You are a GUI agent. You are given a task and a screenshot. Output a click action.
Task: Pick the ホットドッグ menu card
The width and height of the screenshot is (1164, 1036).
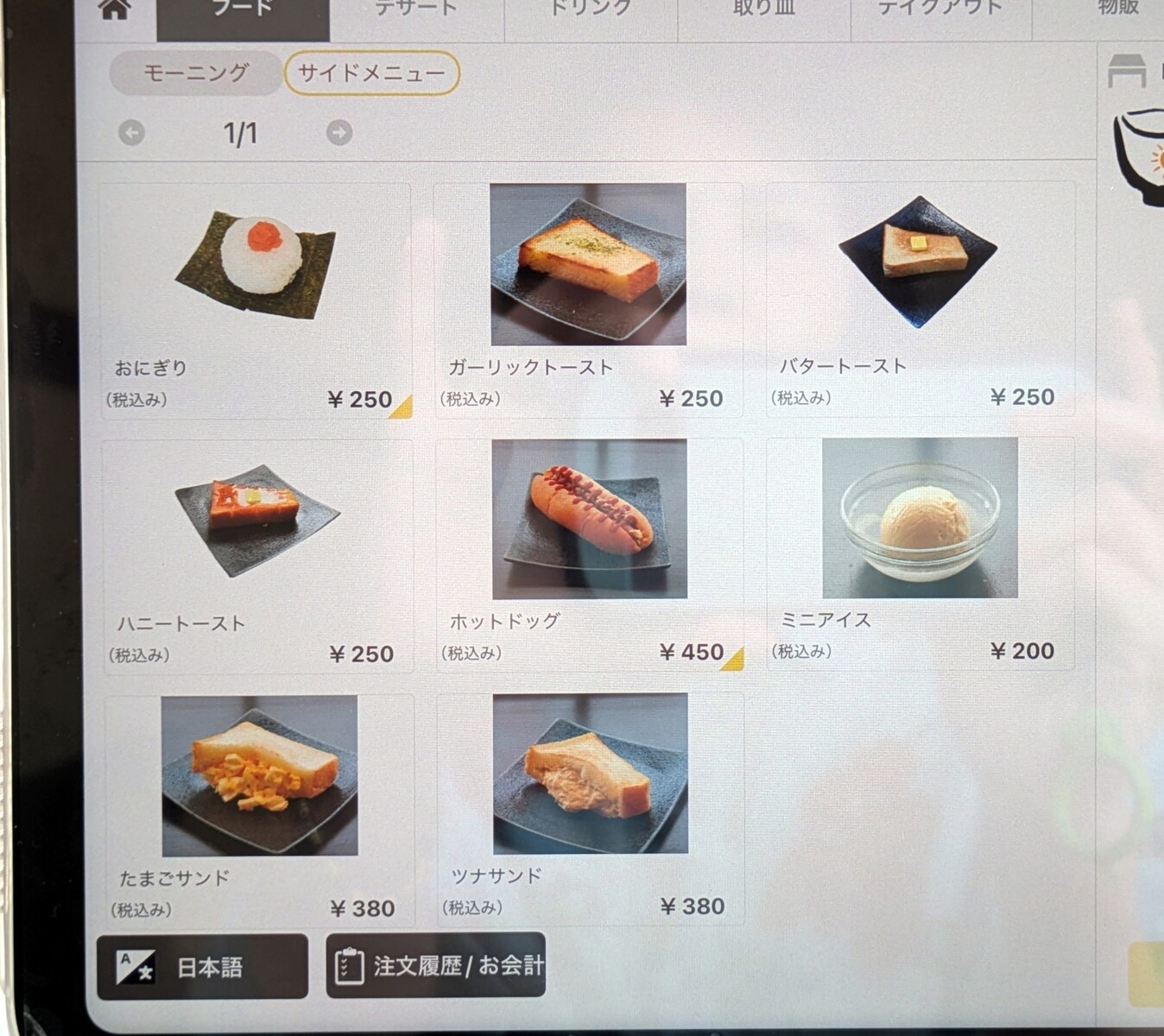click(x=589, y=554)
